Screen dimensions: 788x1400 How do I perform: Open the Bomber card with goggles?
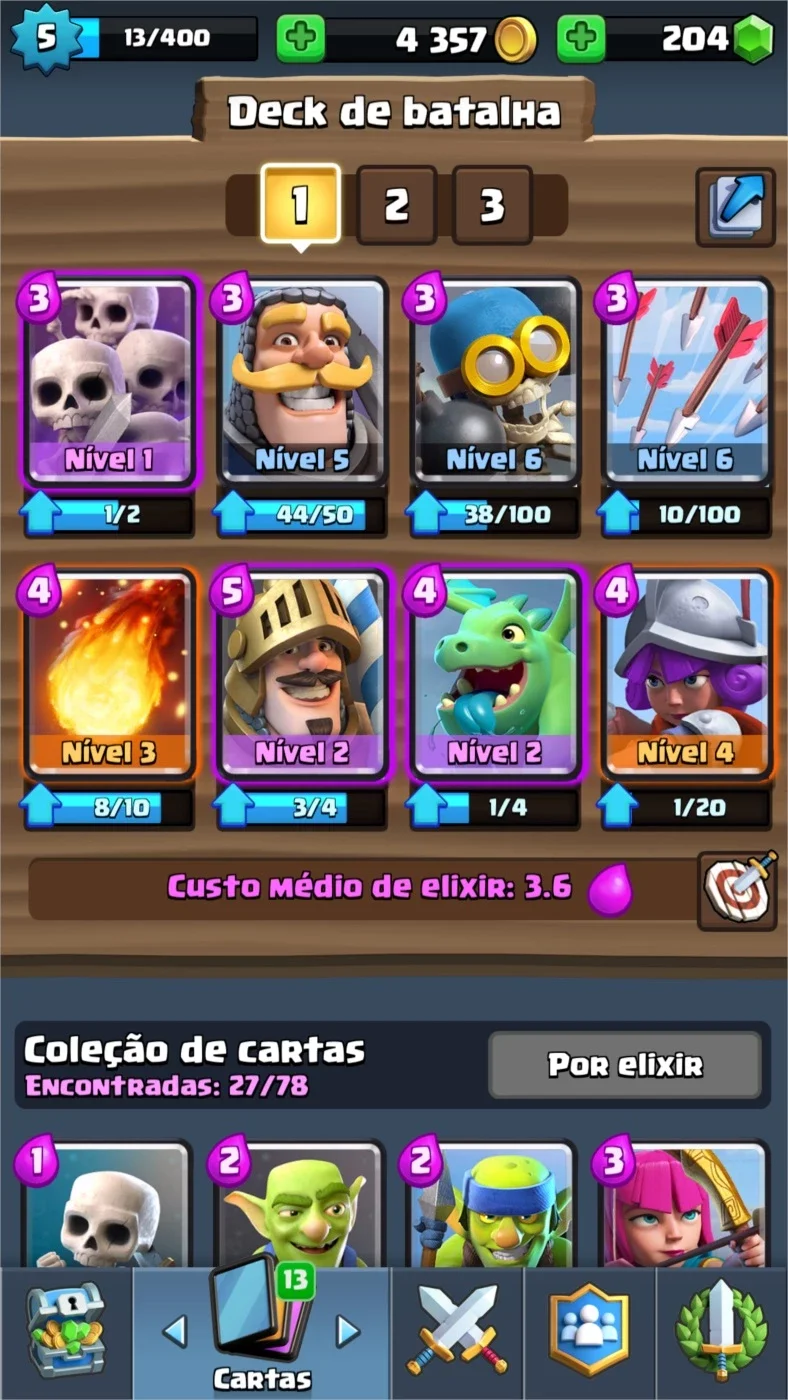click(493, 383)
